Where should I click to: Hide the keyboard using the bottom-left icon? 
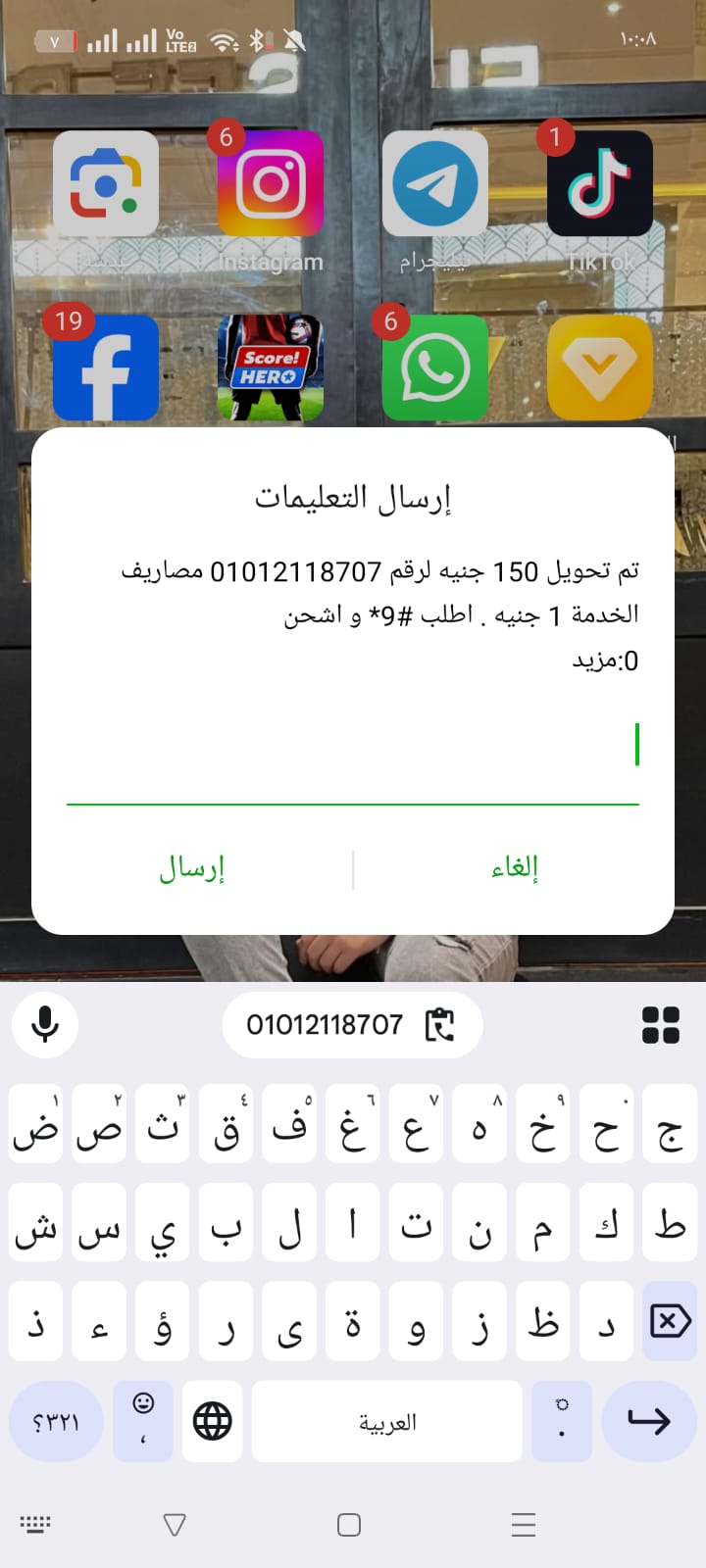click(35, 1525)
